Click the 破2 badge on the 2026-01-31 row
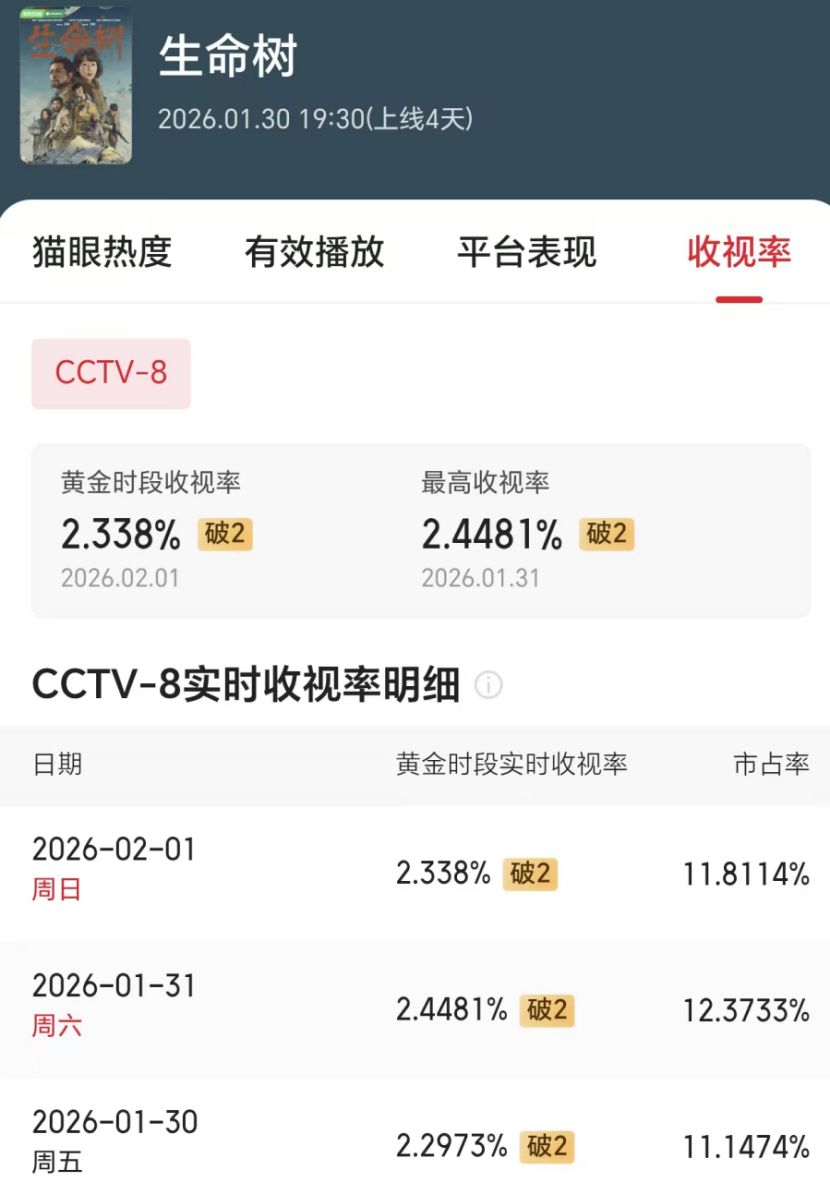This screenshot has width=830, height=1182. [x=547, y=1011]
